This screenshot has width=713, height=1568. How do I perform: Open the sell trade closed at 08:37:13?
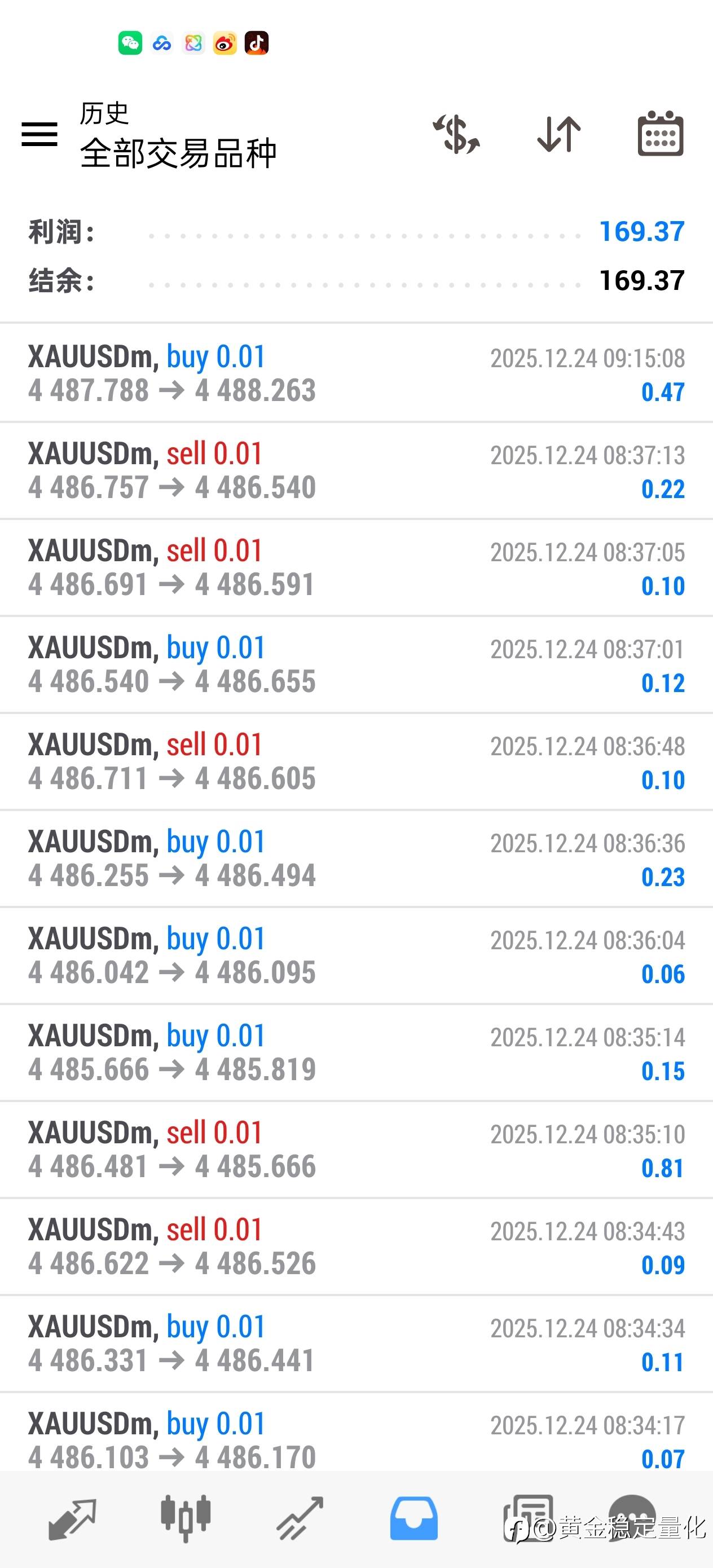(x=356, y=470)
